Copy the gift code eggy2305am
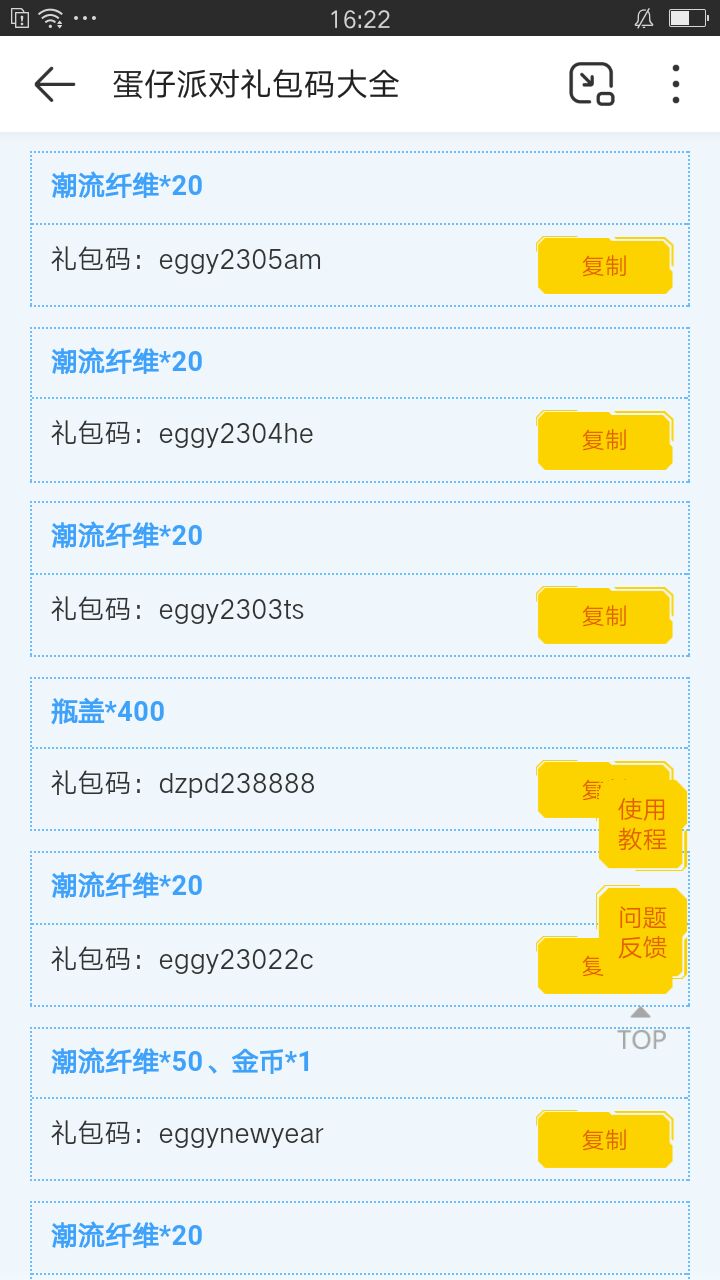720x1280 pixels. coord(604,266)
